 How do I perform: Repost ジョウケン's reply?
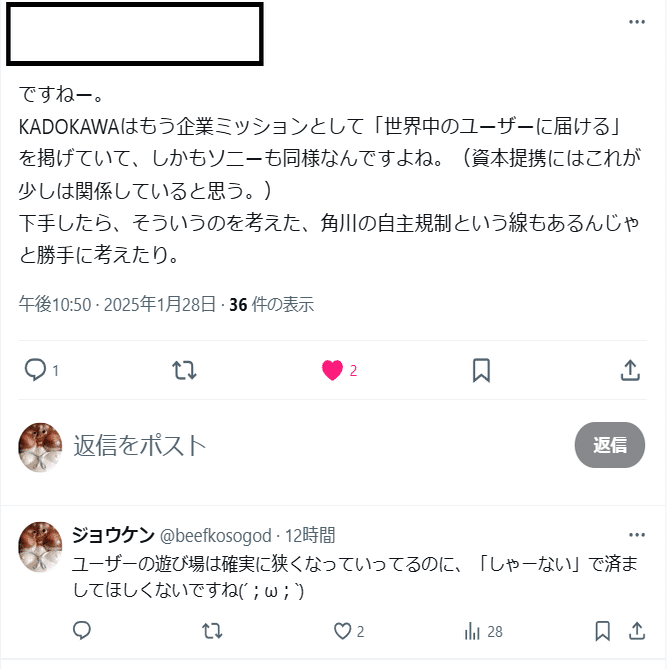tap(212, 631)
